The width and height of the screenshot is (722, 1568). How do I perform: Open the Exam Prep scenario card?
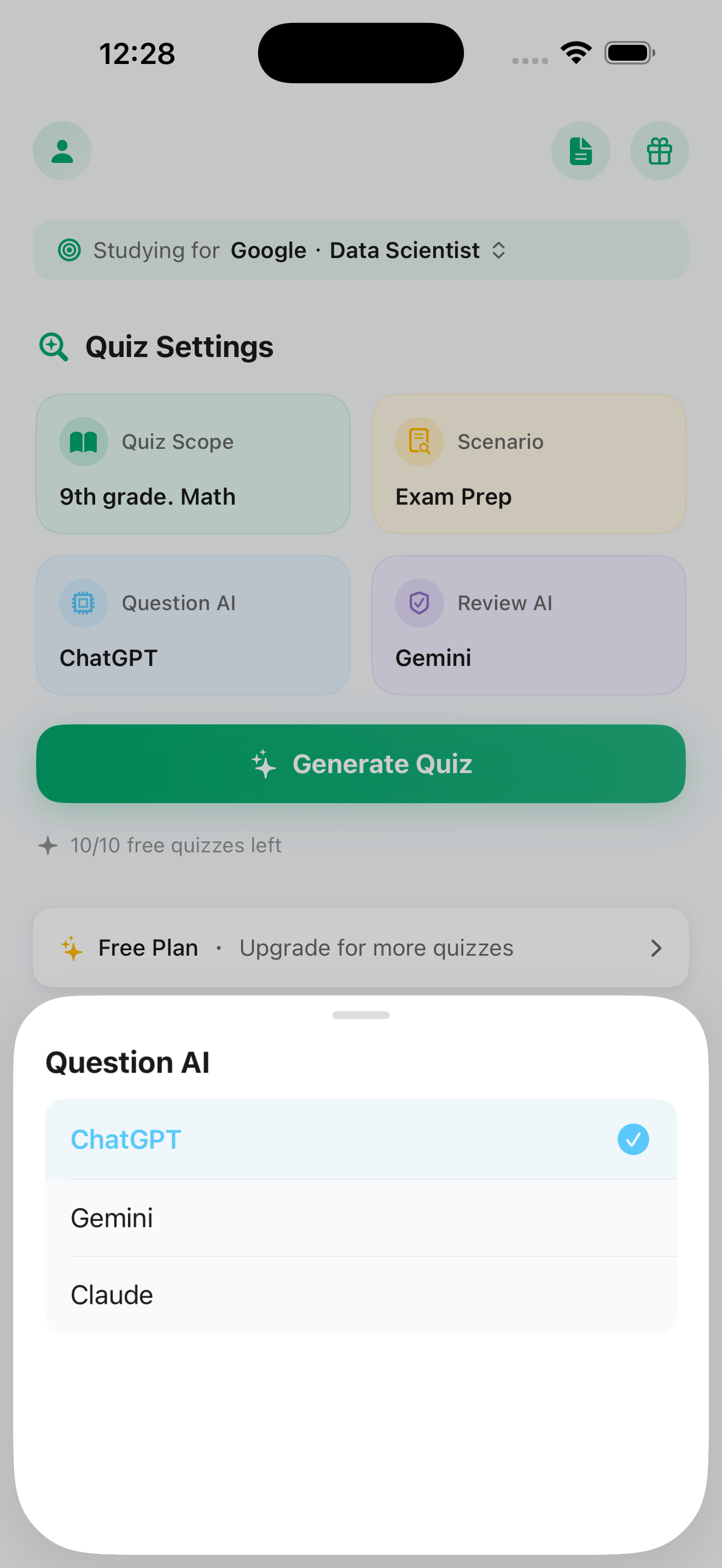[x=528, y=463]
